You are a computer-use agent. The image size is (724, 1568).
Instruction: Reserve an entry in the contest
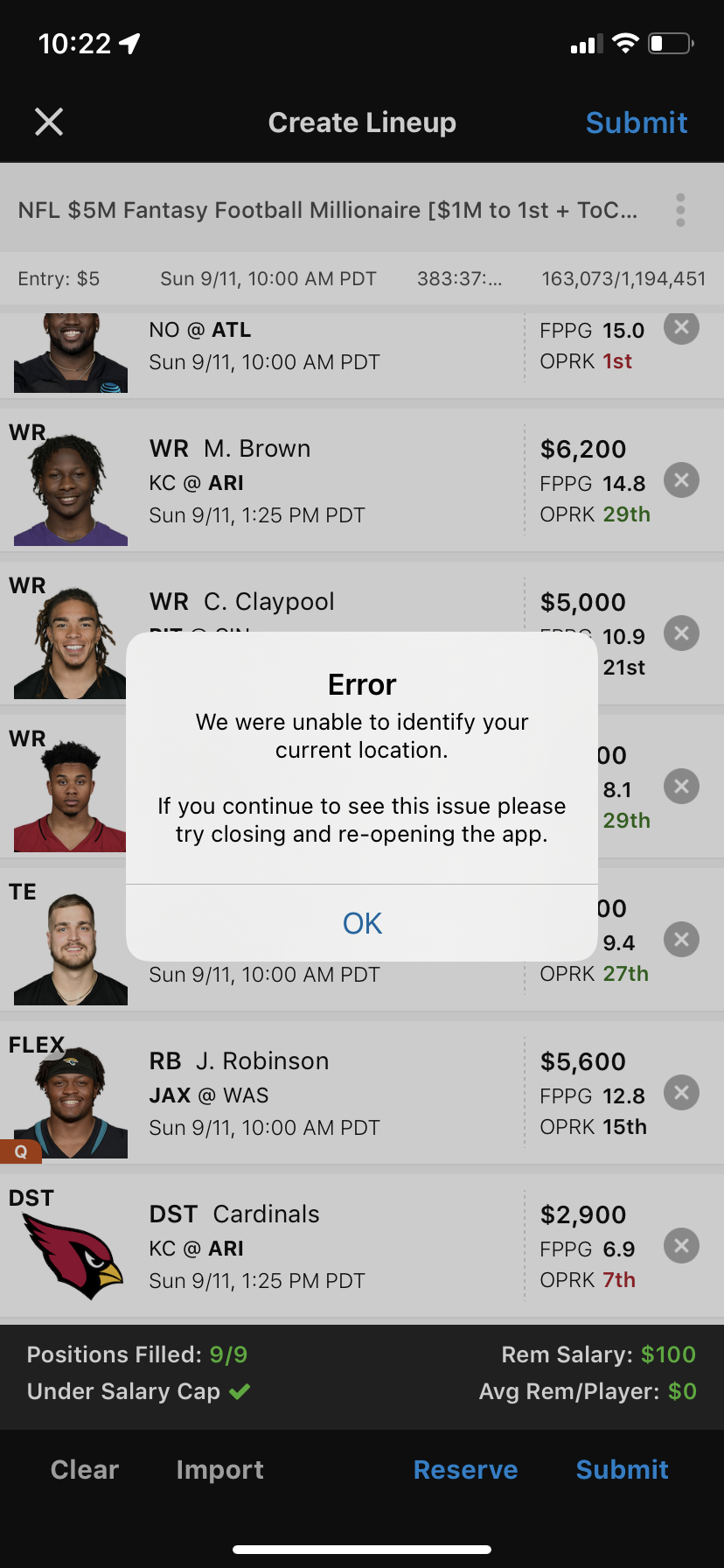465,1469
